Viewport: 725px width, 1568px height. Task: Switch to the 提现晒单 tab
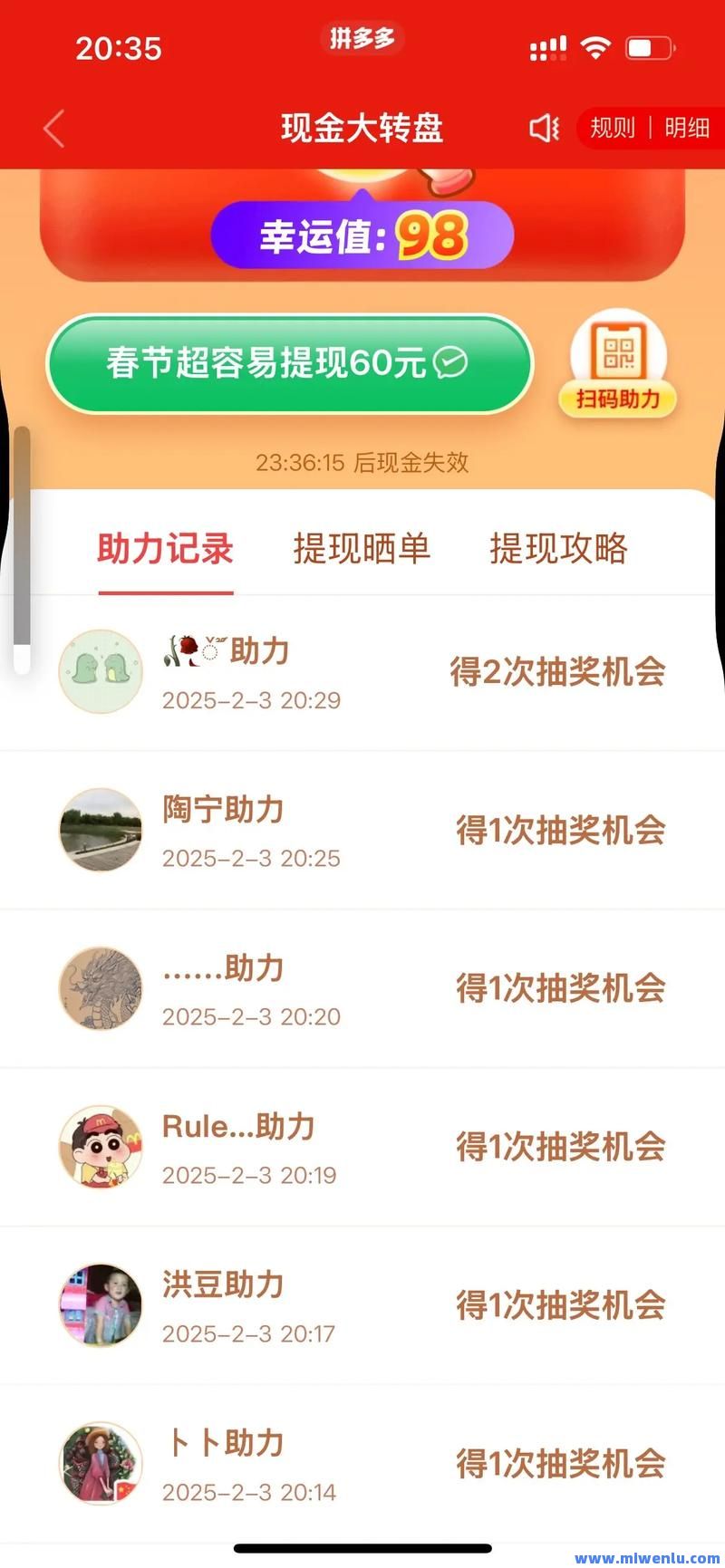pos(362,549)
